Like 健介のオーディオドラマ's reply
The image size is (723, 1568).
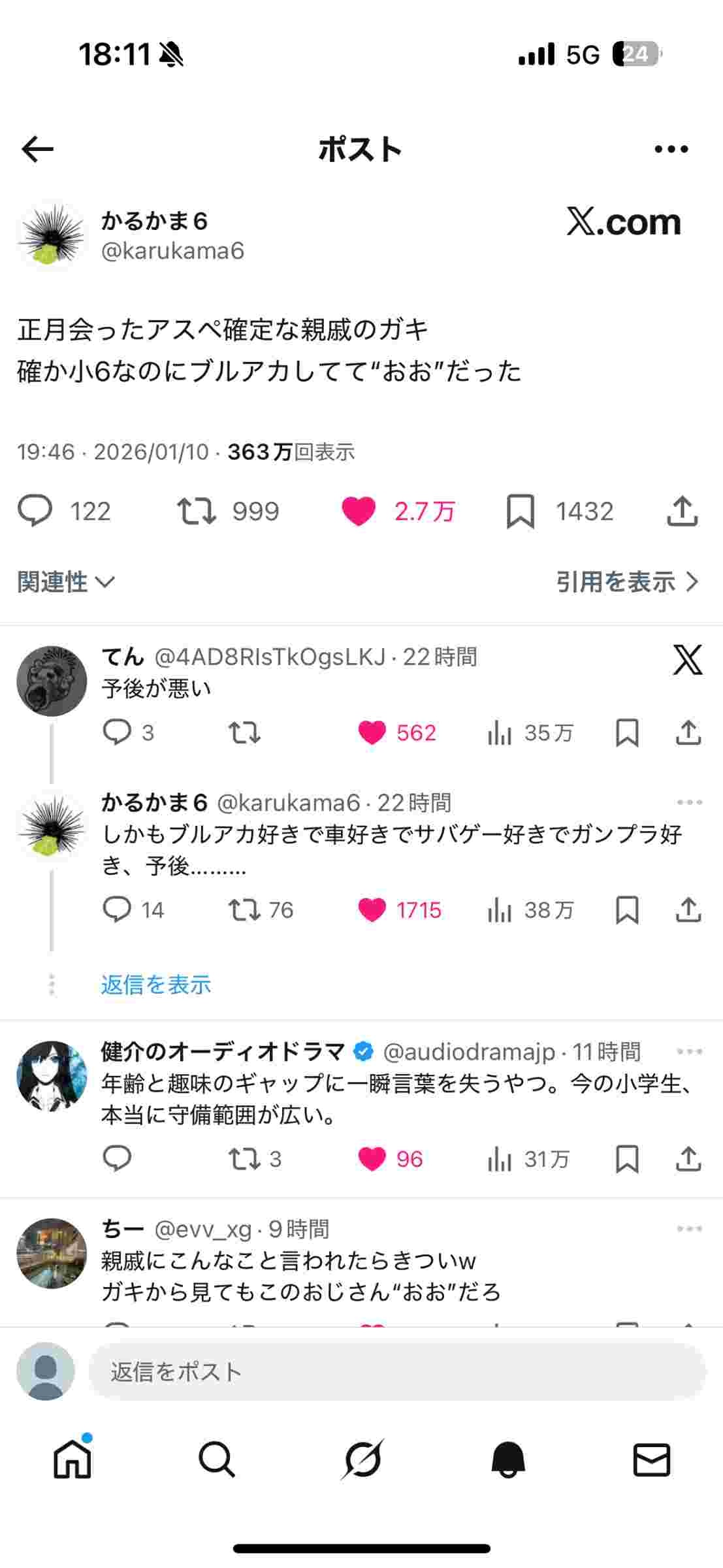372,1159
